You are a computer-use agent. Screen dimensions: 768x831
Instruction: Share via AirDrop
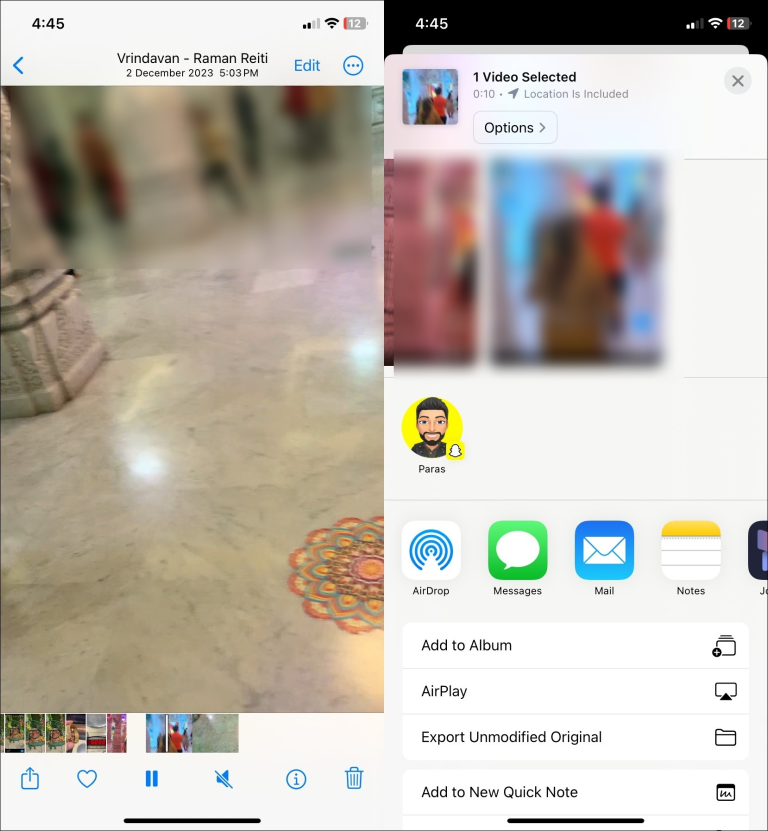tap(431, 550)
